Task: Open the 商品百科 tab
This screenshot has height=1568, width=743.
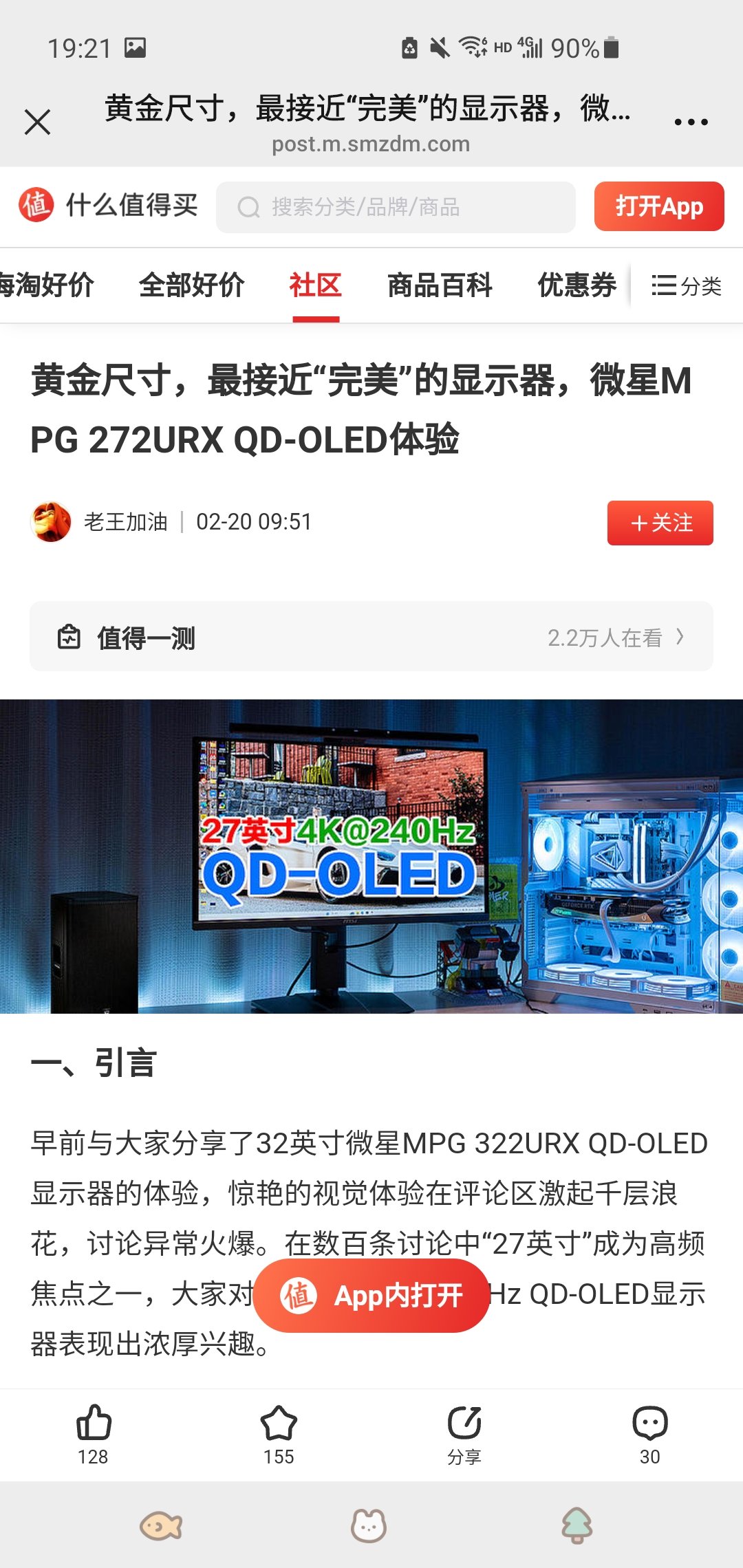Action: point(440,285)
